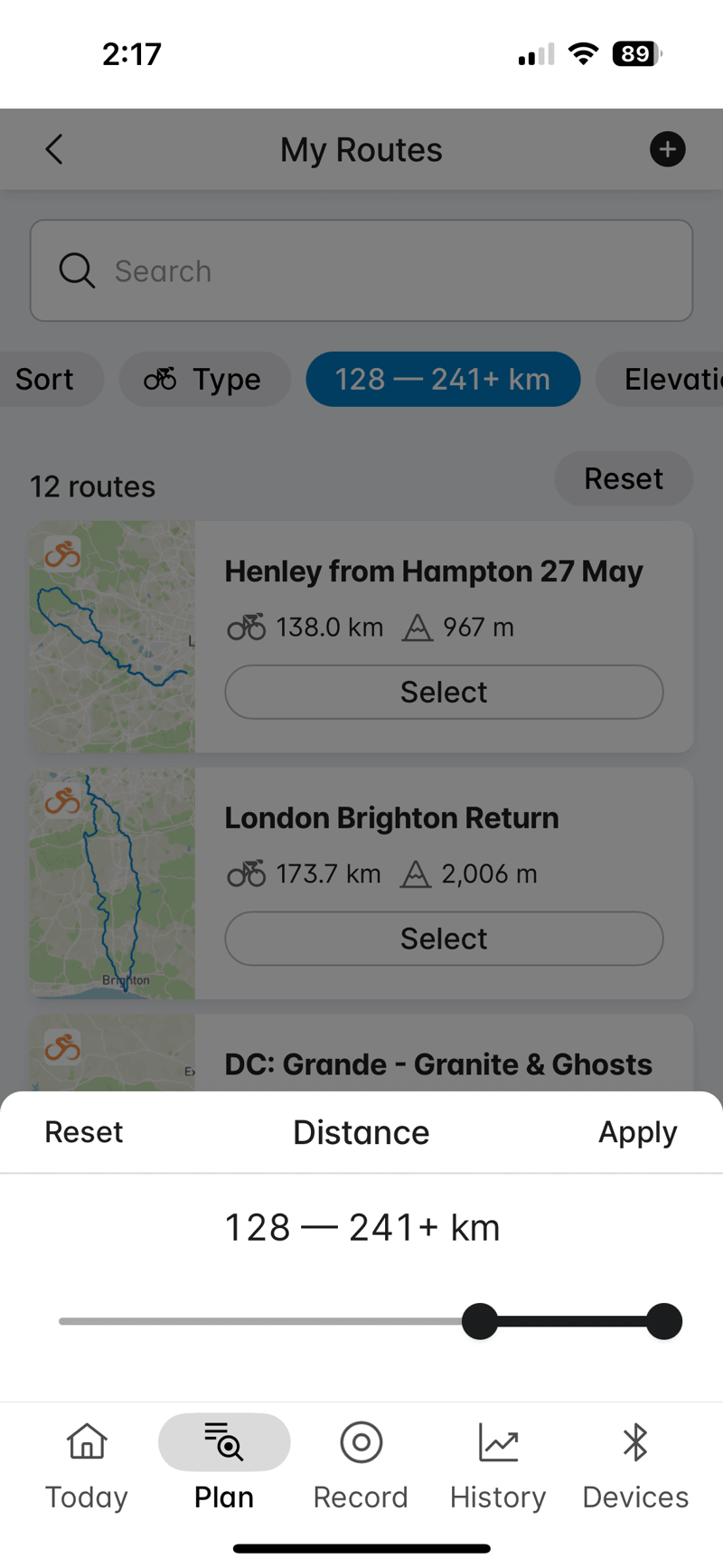Reset all filters beside 12 routes

[x=623, y=478]
